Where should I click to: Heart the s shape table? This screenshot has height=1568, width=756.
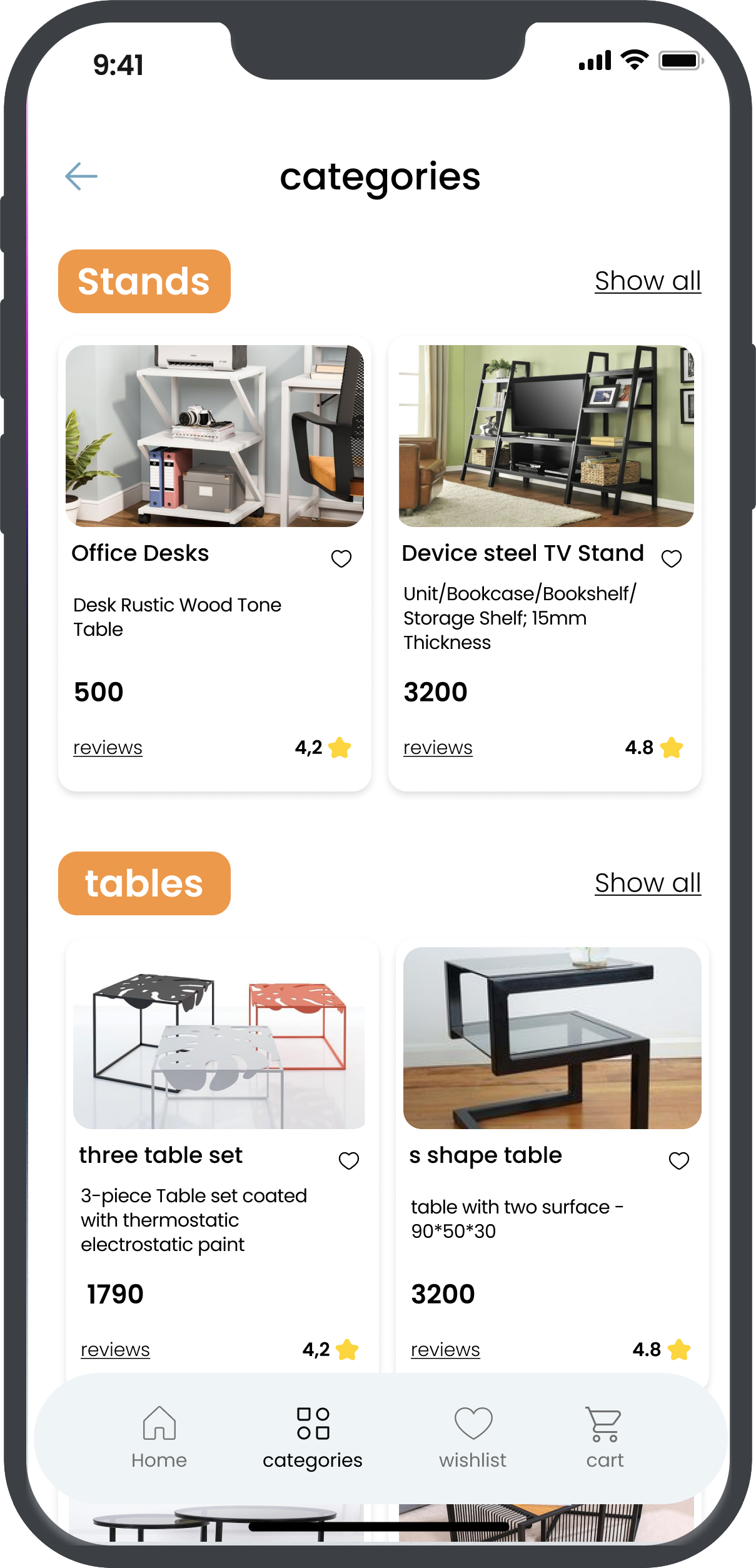(x=679, y=1160)
